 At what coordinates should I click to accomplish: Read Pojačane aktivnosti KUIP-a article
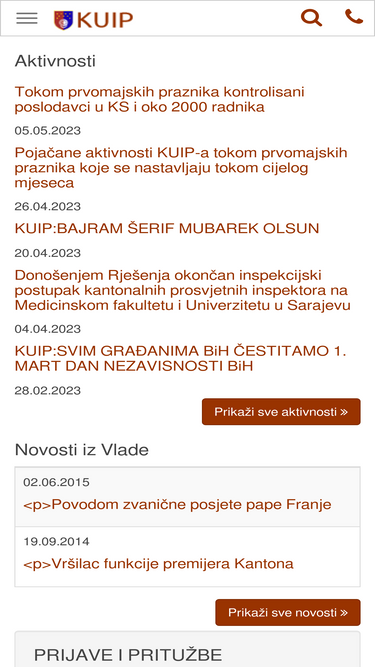[181, 168]
